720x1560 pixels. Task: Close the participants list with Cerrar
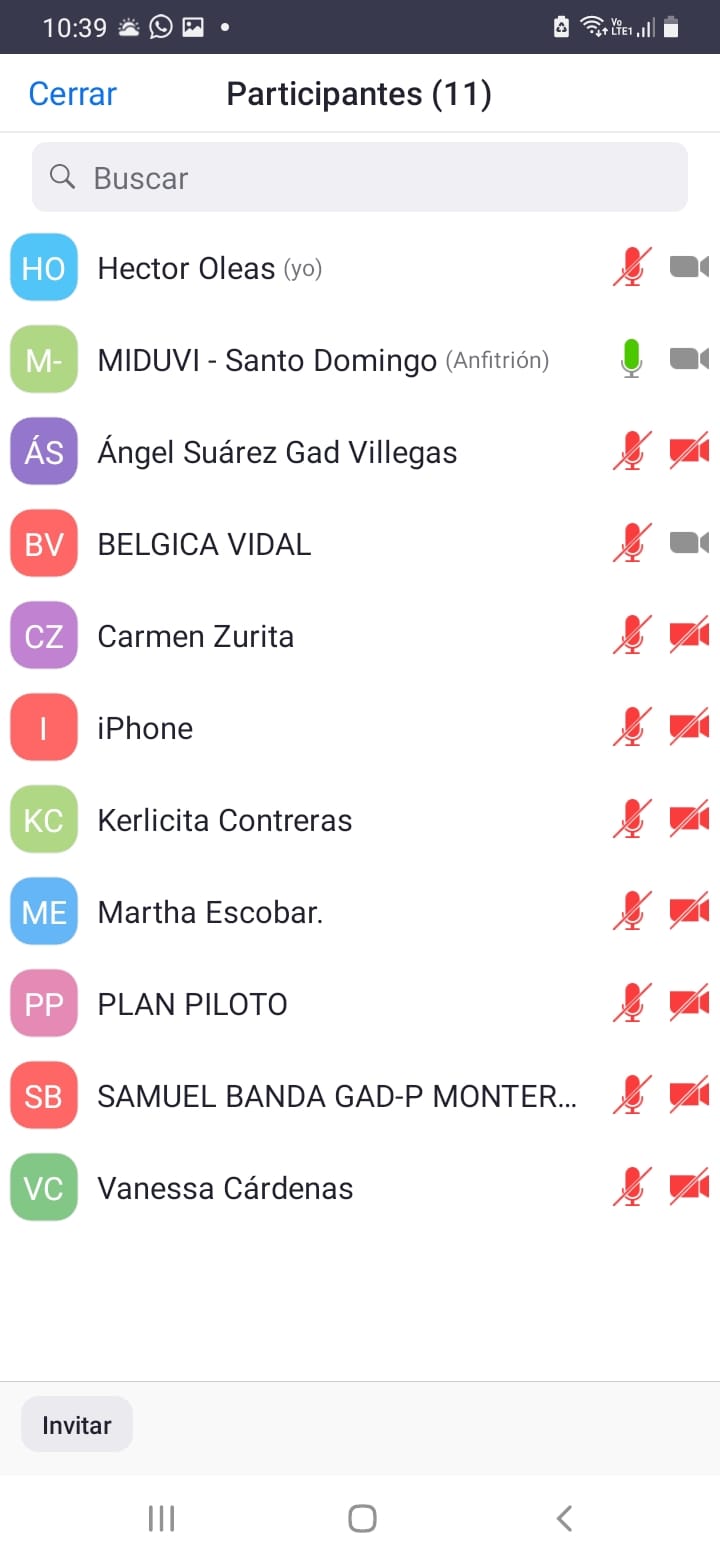[x=72, y=94]
